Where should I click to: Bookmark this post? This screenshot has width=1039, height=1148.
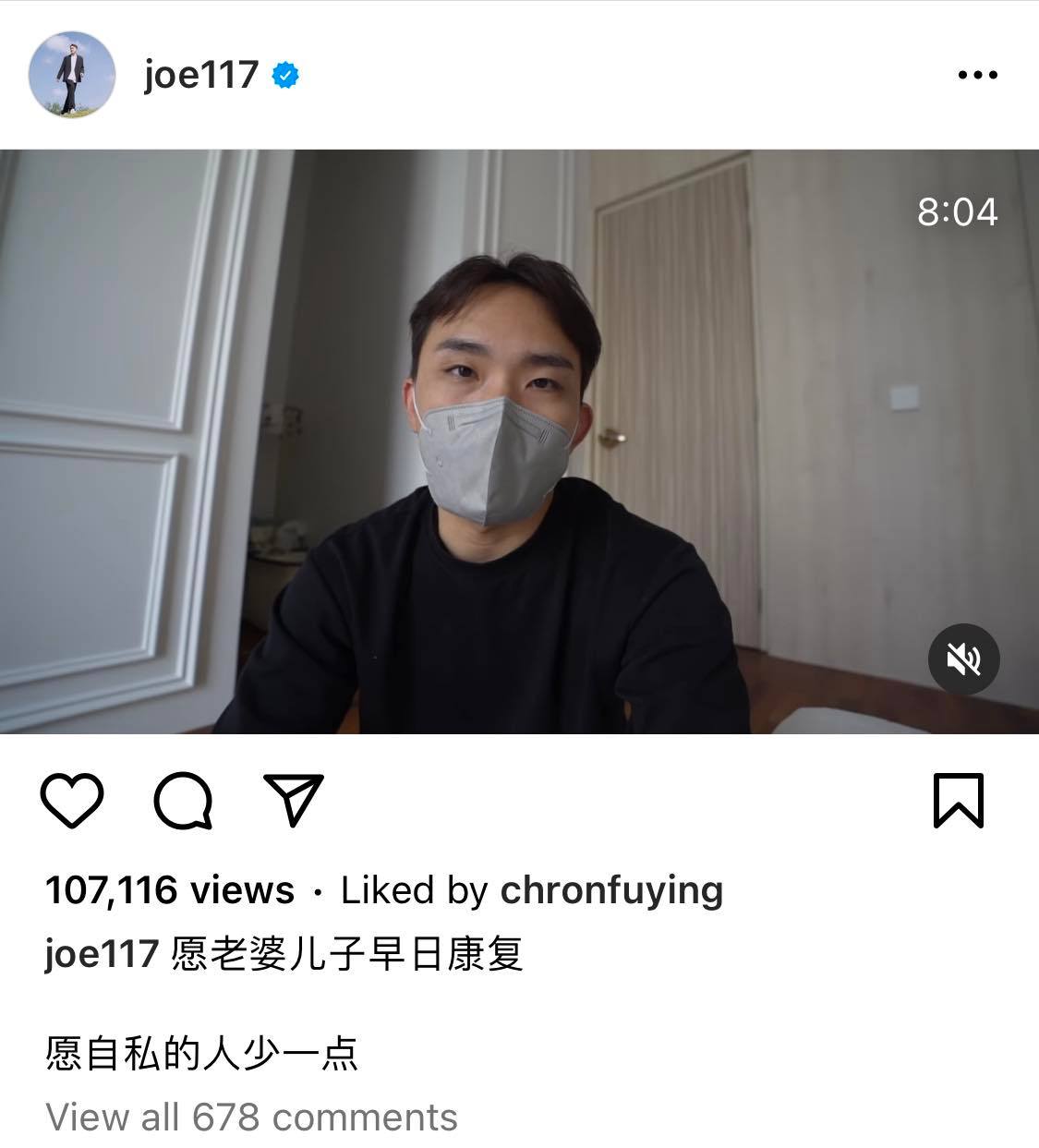pyautogui.click(x=958, y=801)
